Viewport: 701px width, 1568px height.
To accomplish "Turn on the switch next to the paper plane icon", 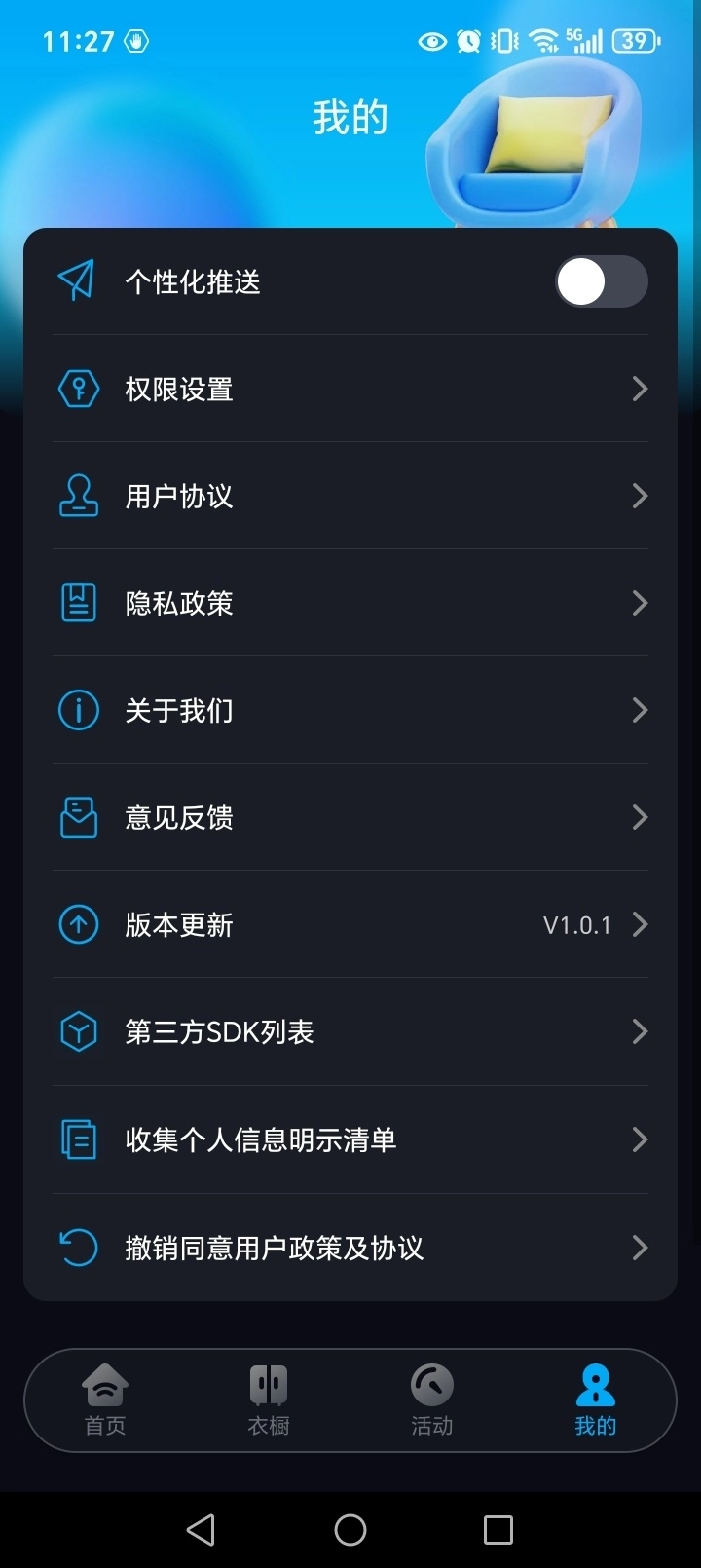I will pyautogui.click(x=602, y=281).
